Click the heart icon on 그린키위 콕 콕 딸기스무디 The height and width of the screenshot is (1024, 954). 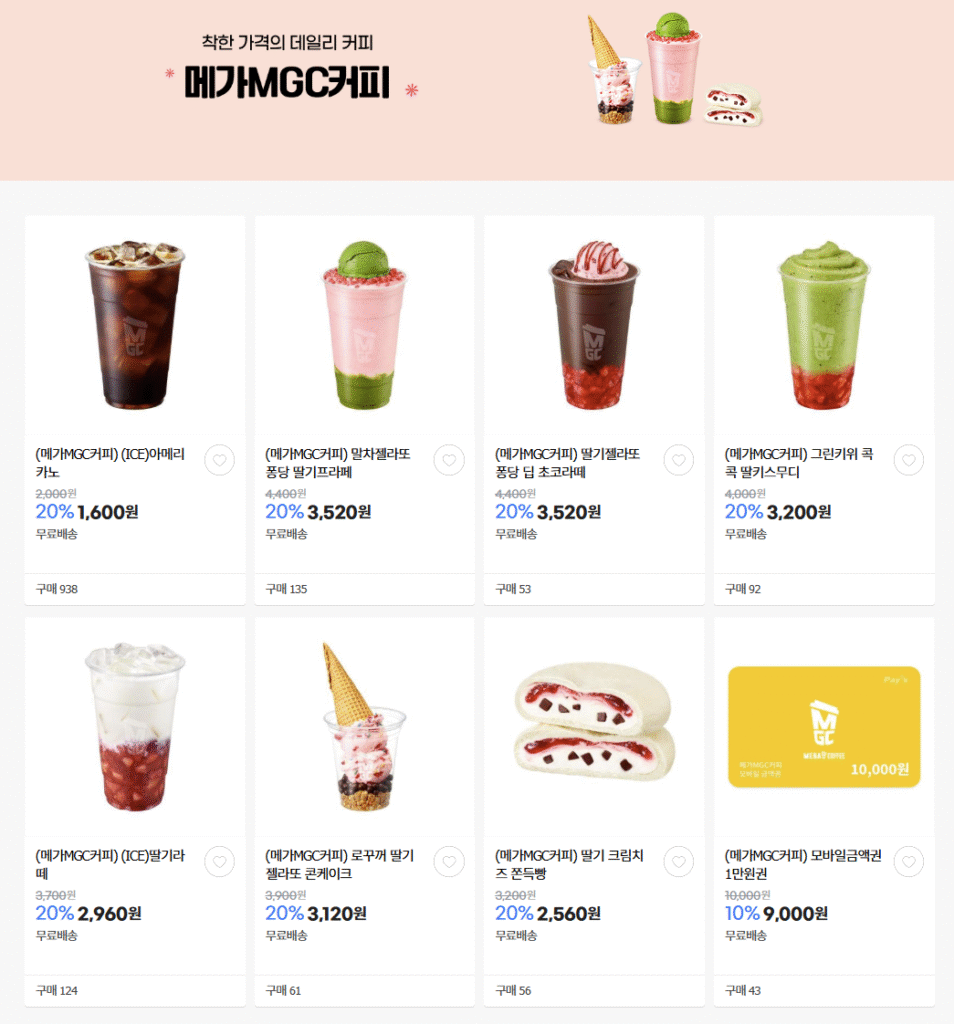[x=908, y=461]
